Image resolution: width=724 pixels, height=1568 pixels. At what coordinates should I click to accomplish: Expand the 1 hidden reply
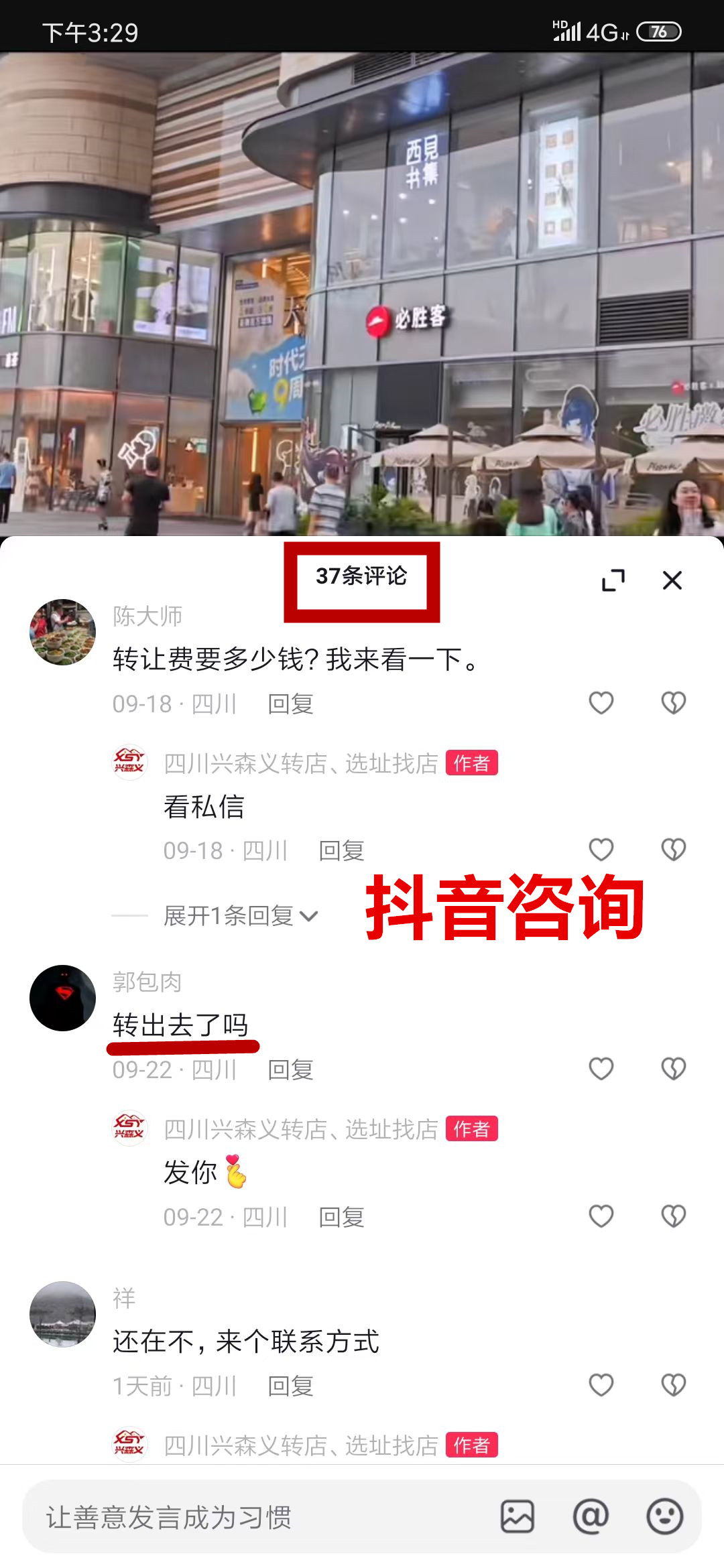(x=240, y=915)
